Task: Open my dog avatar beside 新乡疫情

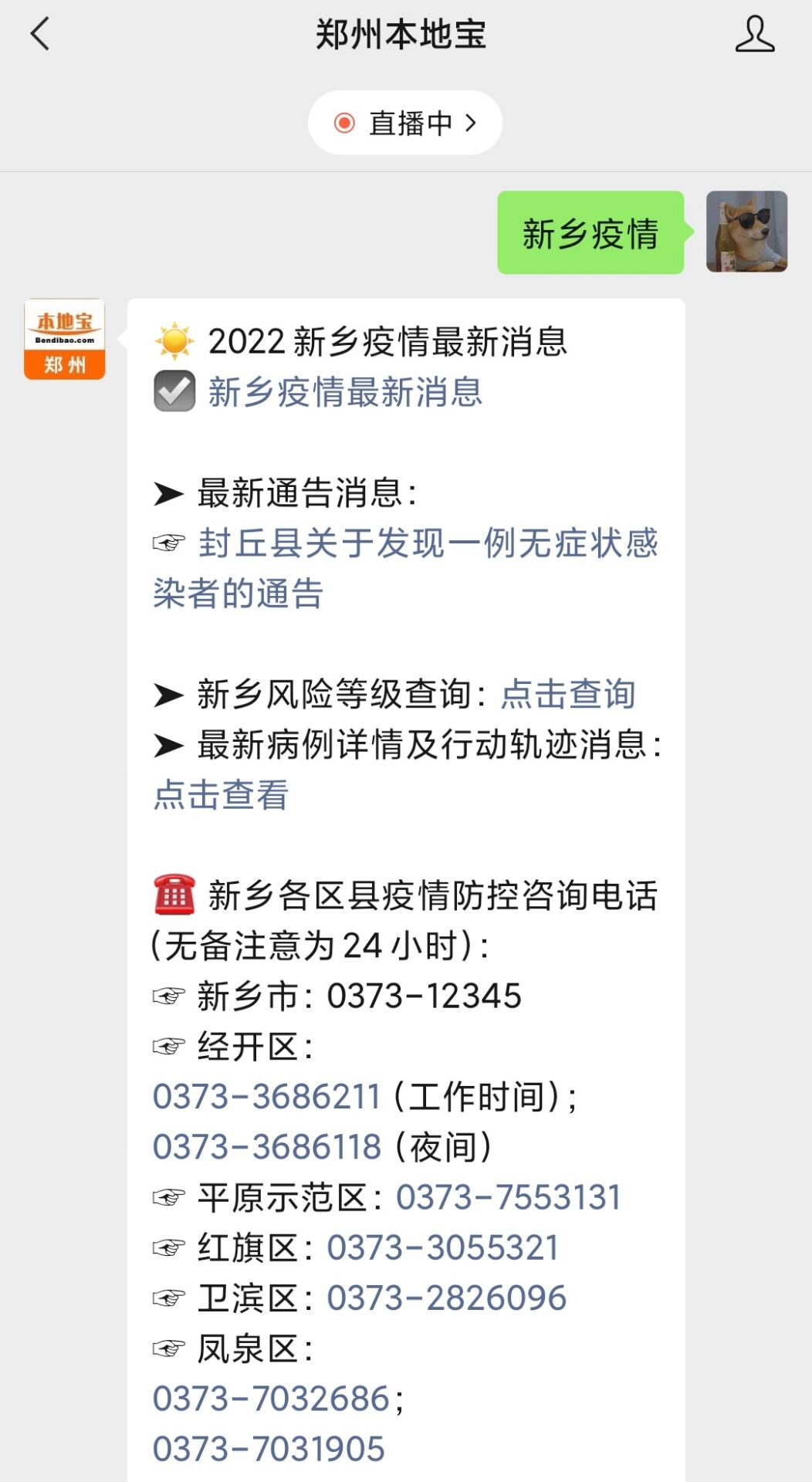Action: point(746,232)
